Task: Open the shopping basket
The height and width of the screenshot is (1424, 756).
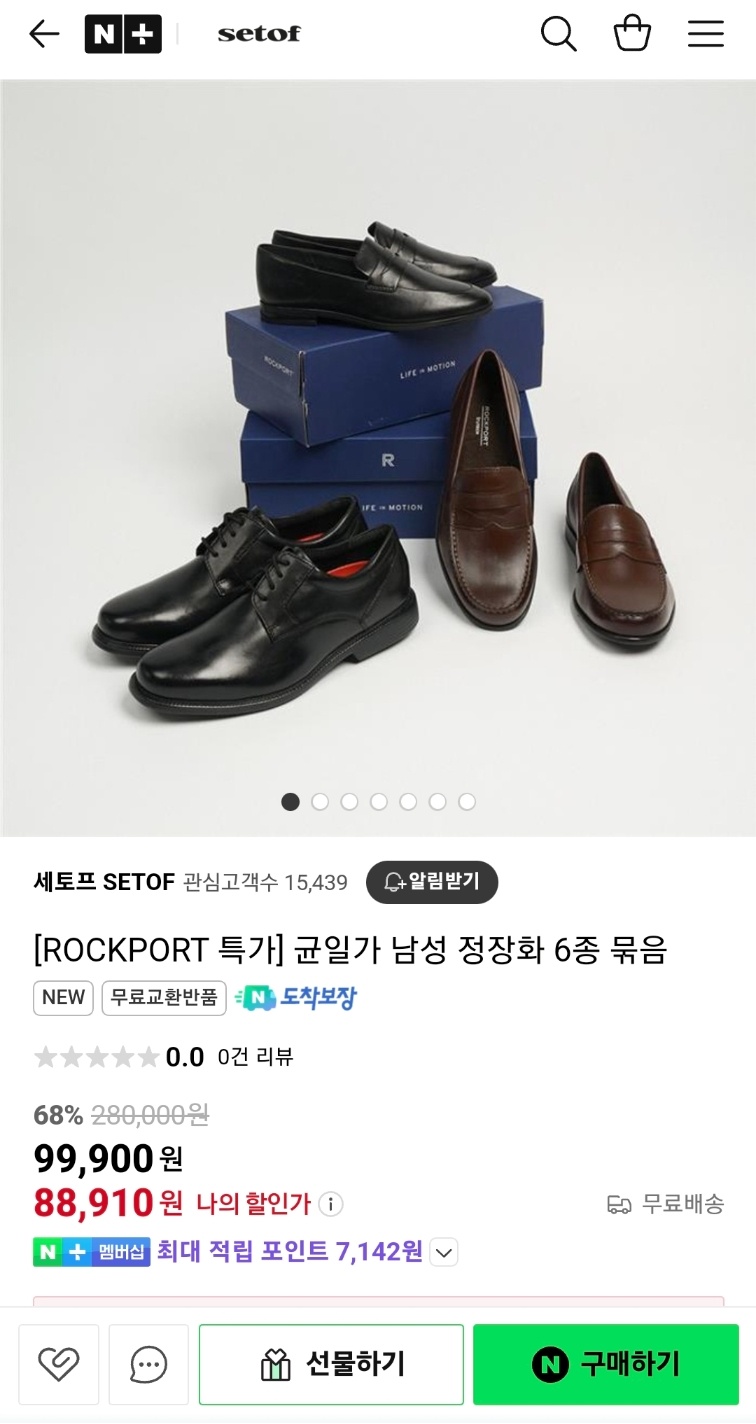Action: [x=632, y=34]
